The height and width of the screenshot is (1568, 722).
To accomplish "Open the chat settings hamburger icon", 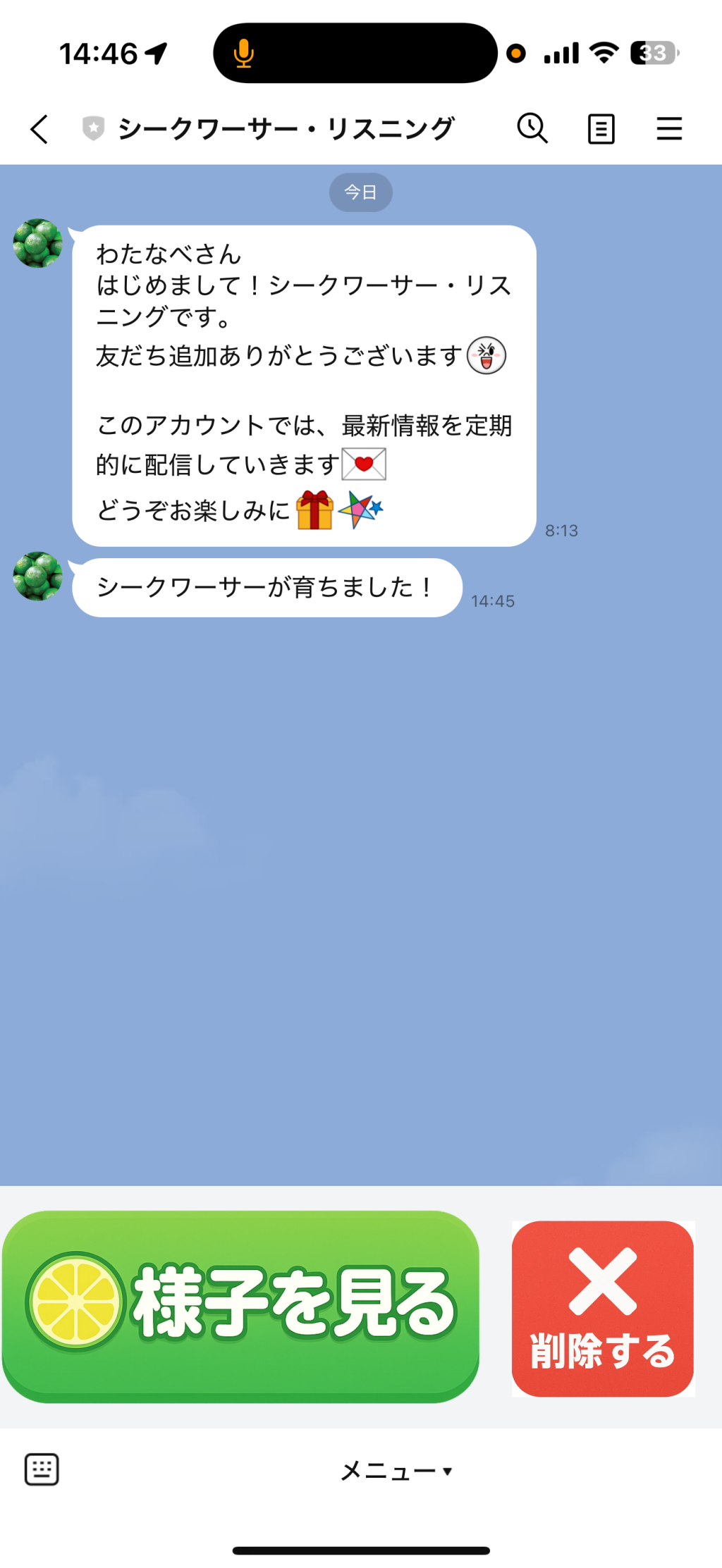I will (668, 128).
